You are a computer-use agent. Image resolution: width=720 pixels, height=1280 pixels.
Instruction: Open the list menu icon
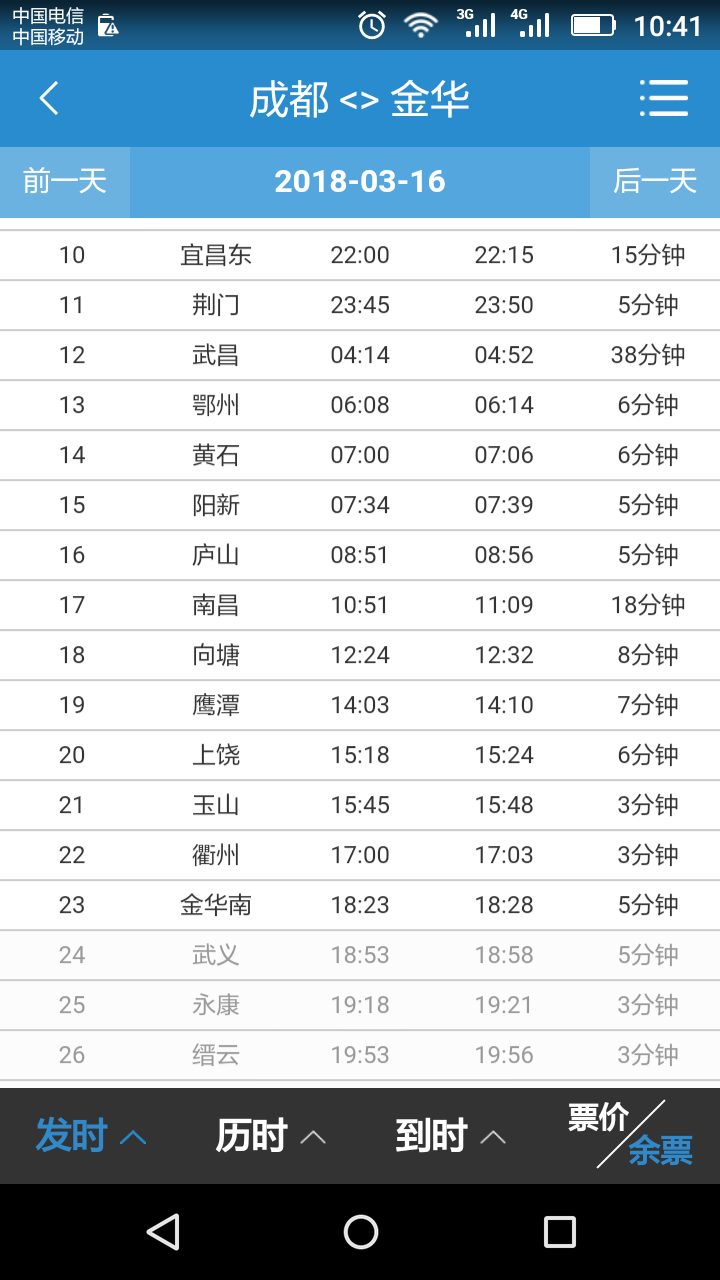pyautogui.click(x=664, y=98)
